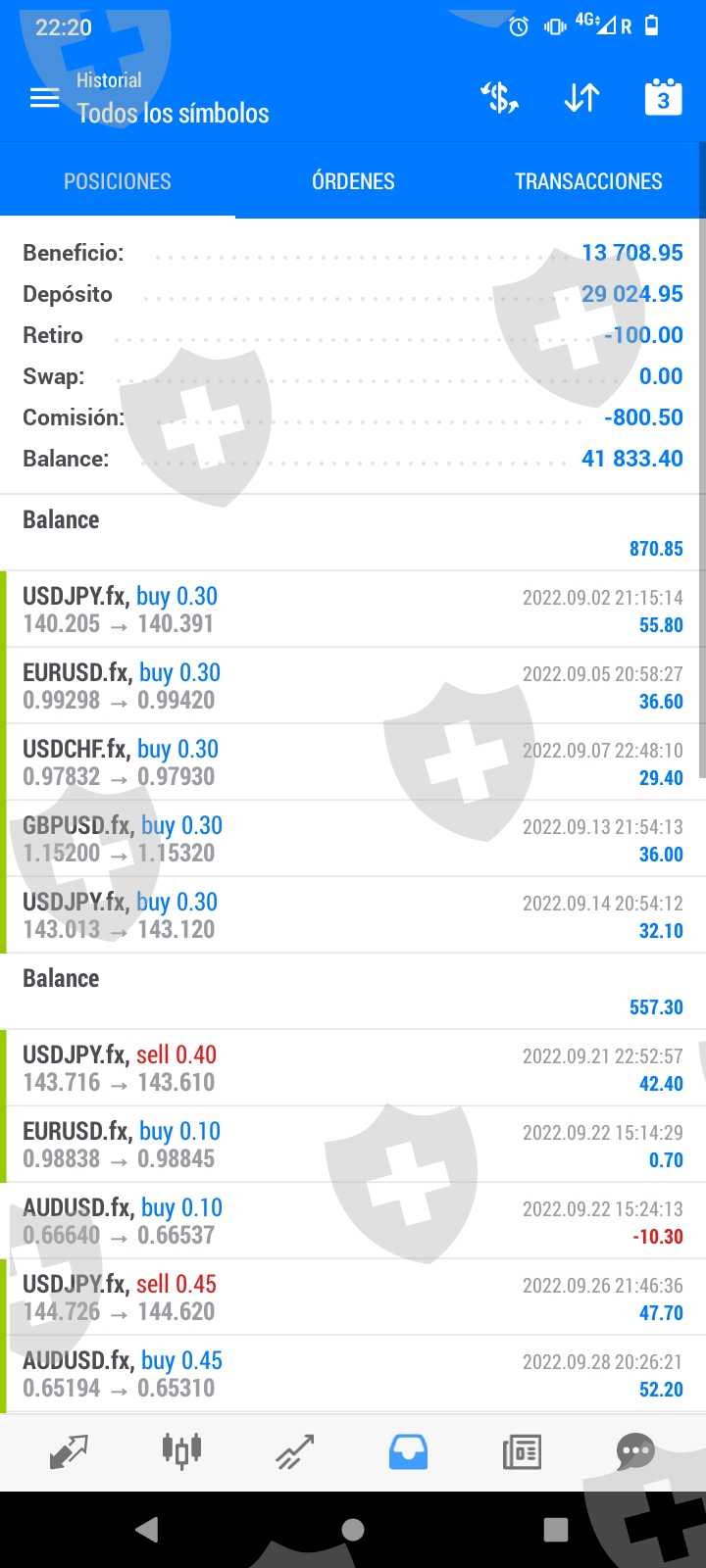This screenshot has height=1568, width=706.
Task: Open the USDJPY.fx buy 0.30 trade at 140.205
Action: click(x=353, y=610)
